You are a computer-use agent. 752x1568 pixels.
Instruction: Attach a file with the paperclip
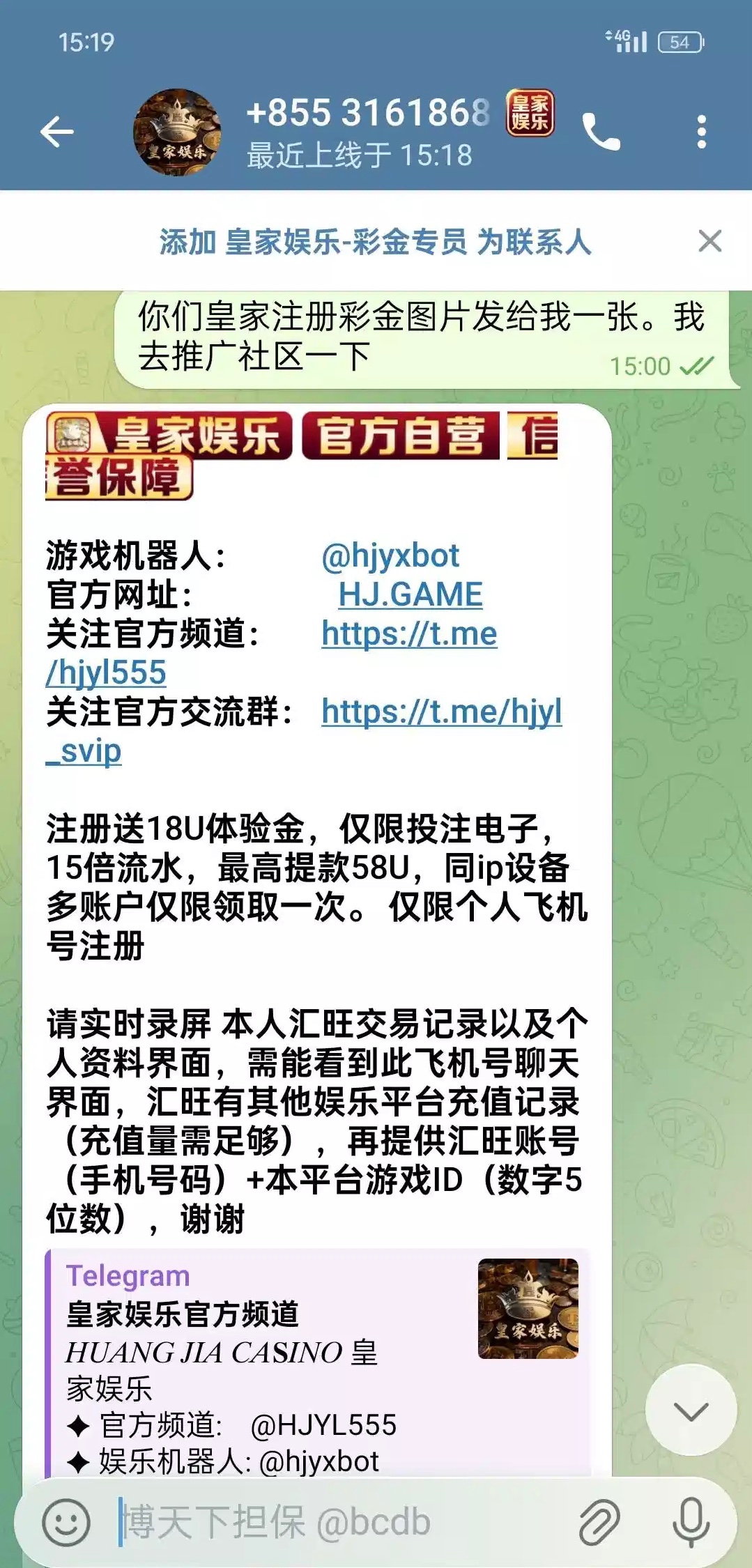coord(599,1523)
